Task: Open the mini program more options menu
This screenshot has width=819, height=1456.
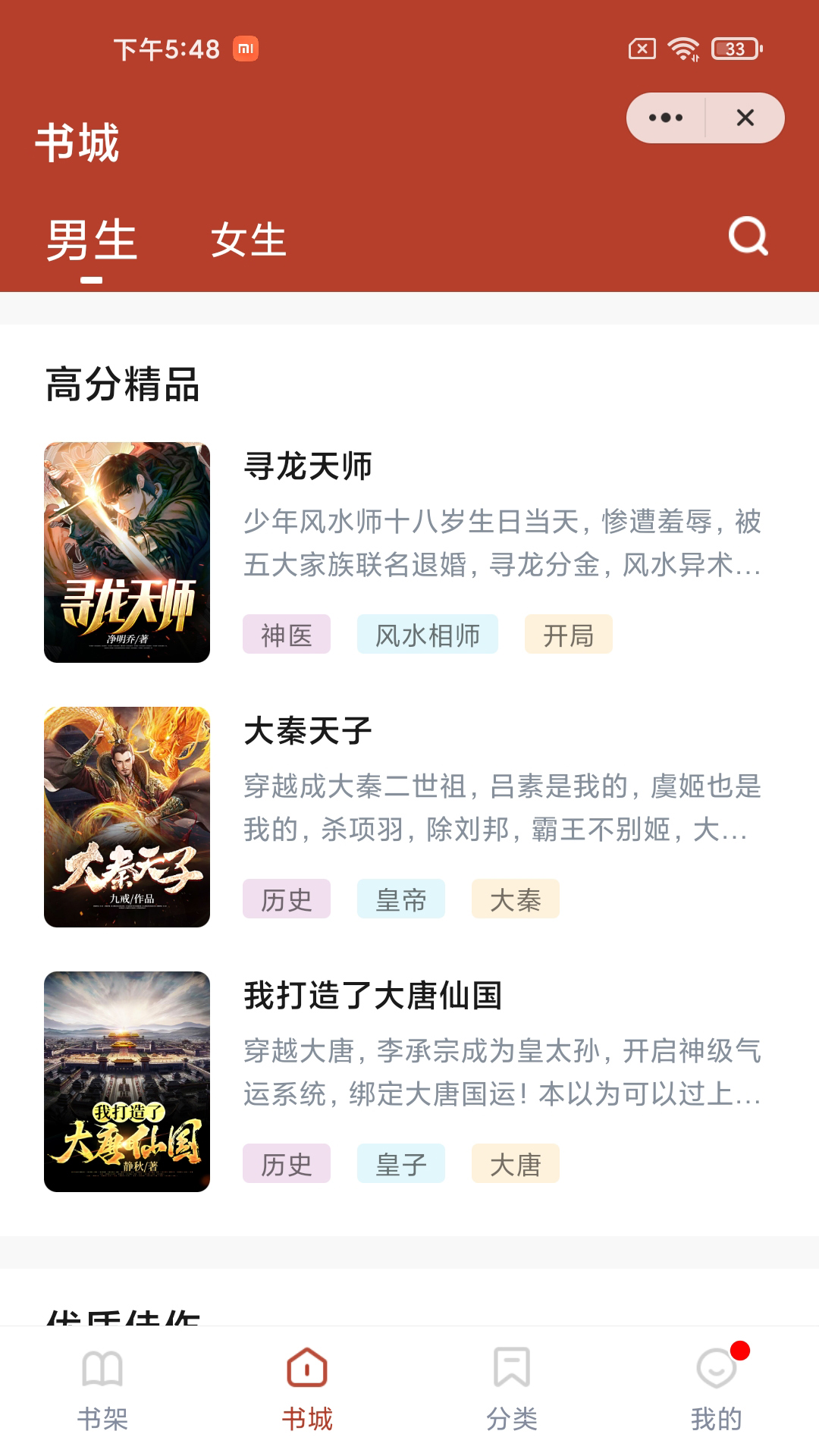Action: (x=666, y=118)
